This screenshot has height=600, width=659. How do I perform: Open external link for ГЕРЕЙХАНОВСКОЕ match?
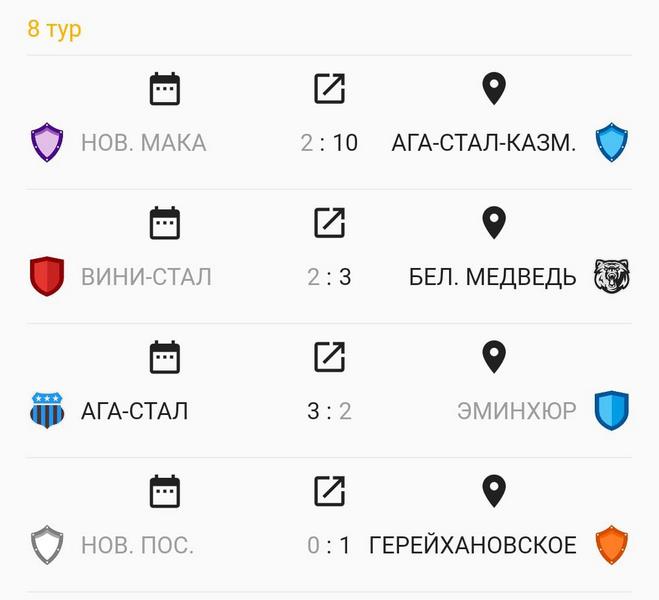point(330,491)
